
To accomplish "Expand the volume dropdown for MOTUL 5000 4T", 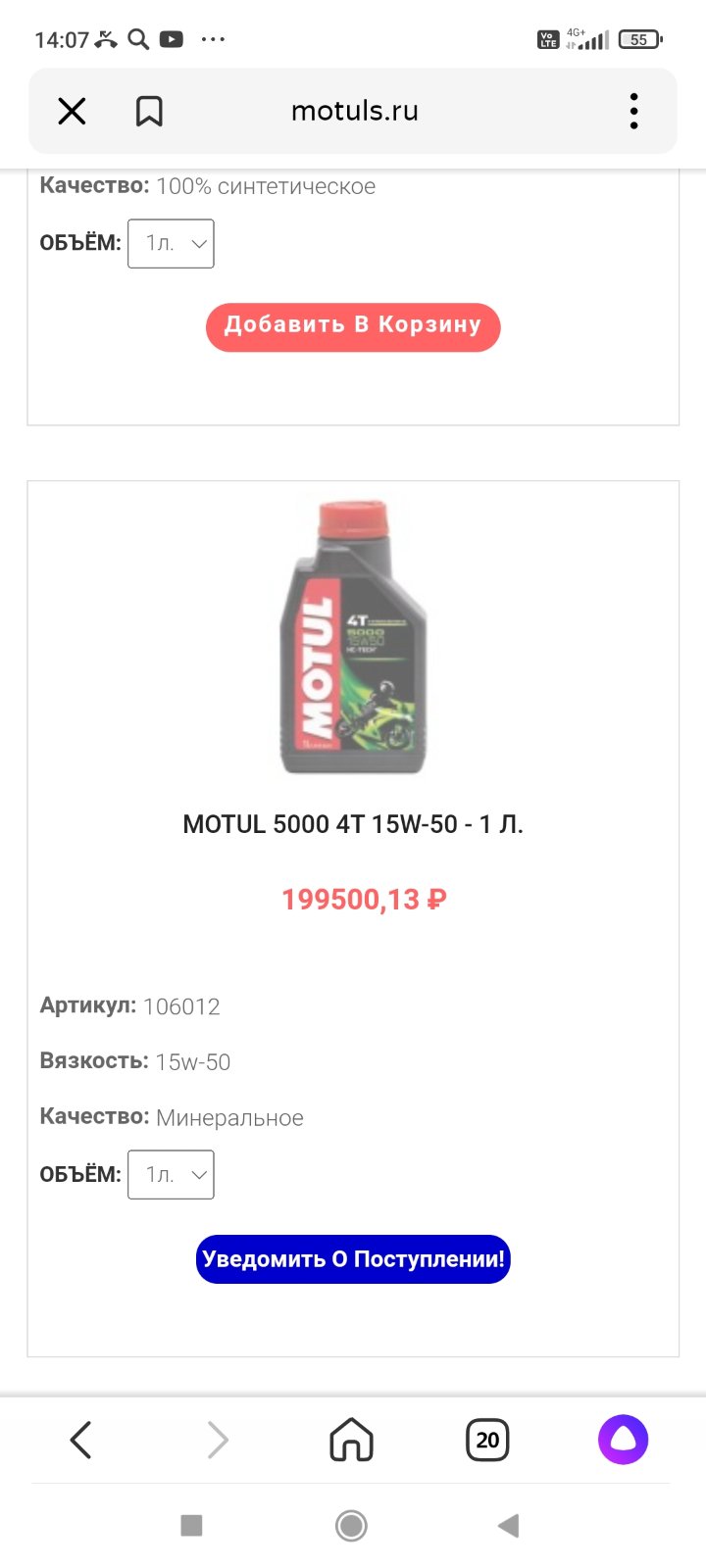I will click(171, 1175).
